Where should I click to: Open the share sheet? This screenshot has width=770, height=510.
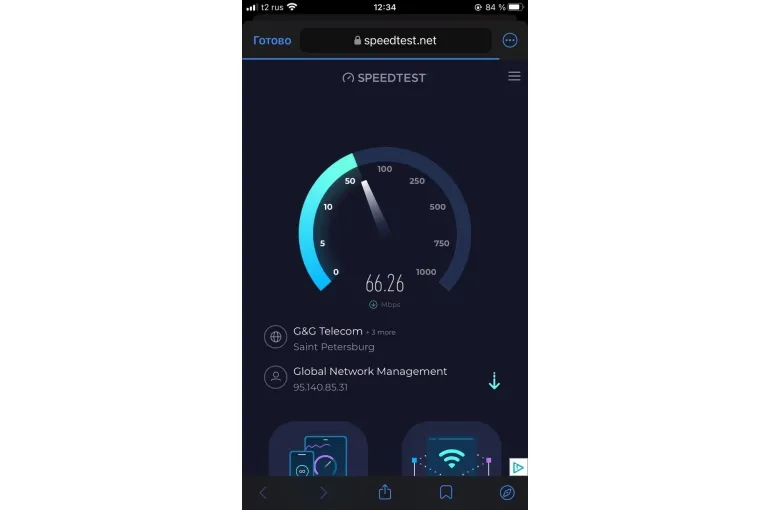tap(385, 492)
